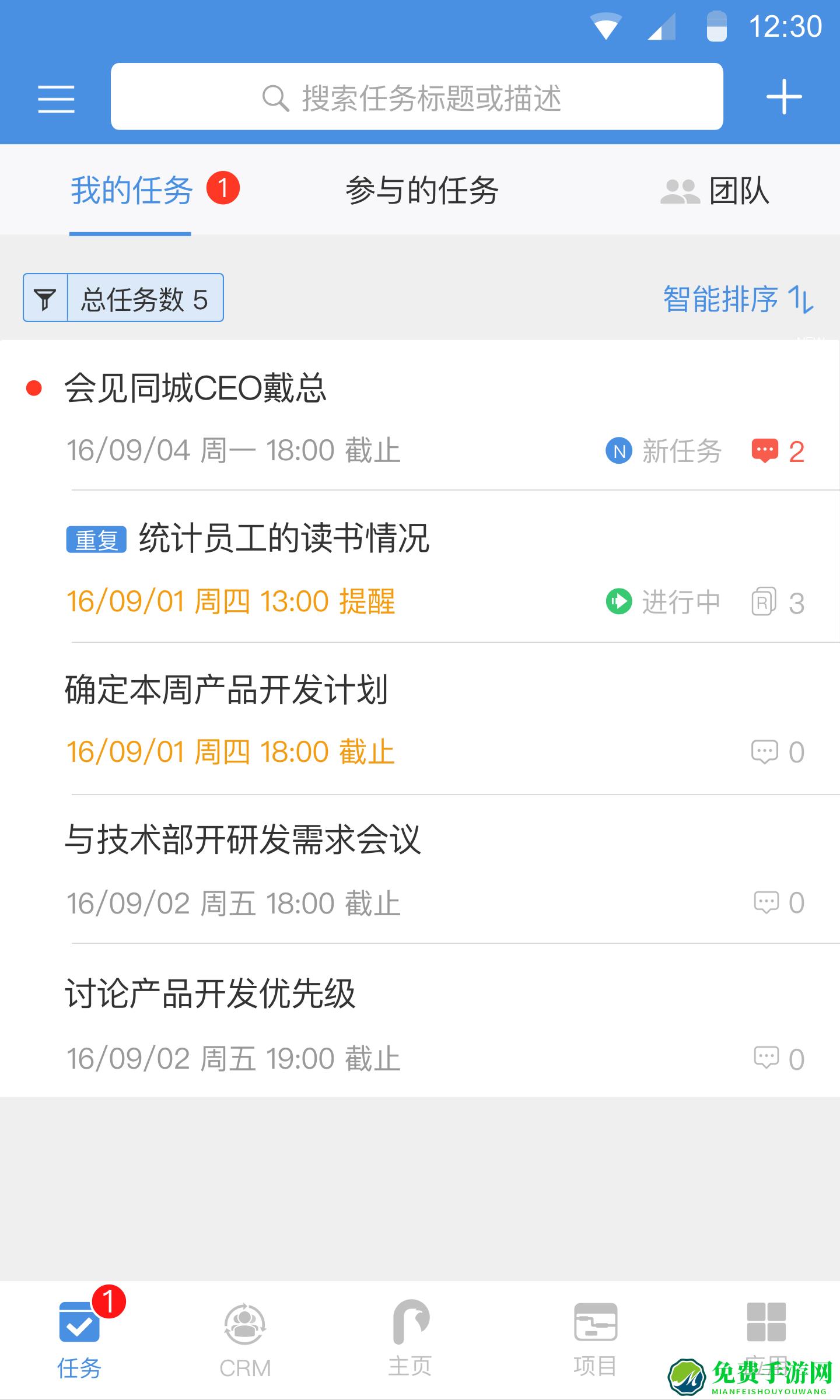Open 项目 in the bottom navigation
This screenshot has height=1400, width=840.
595,1336
